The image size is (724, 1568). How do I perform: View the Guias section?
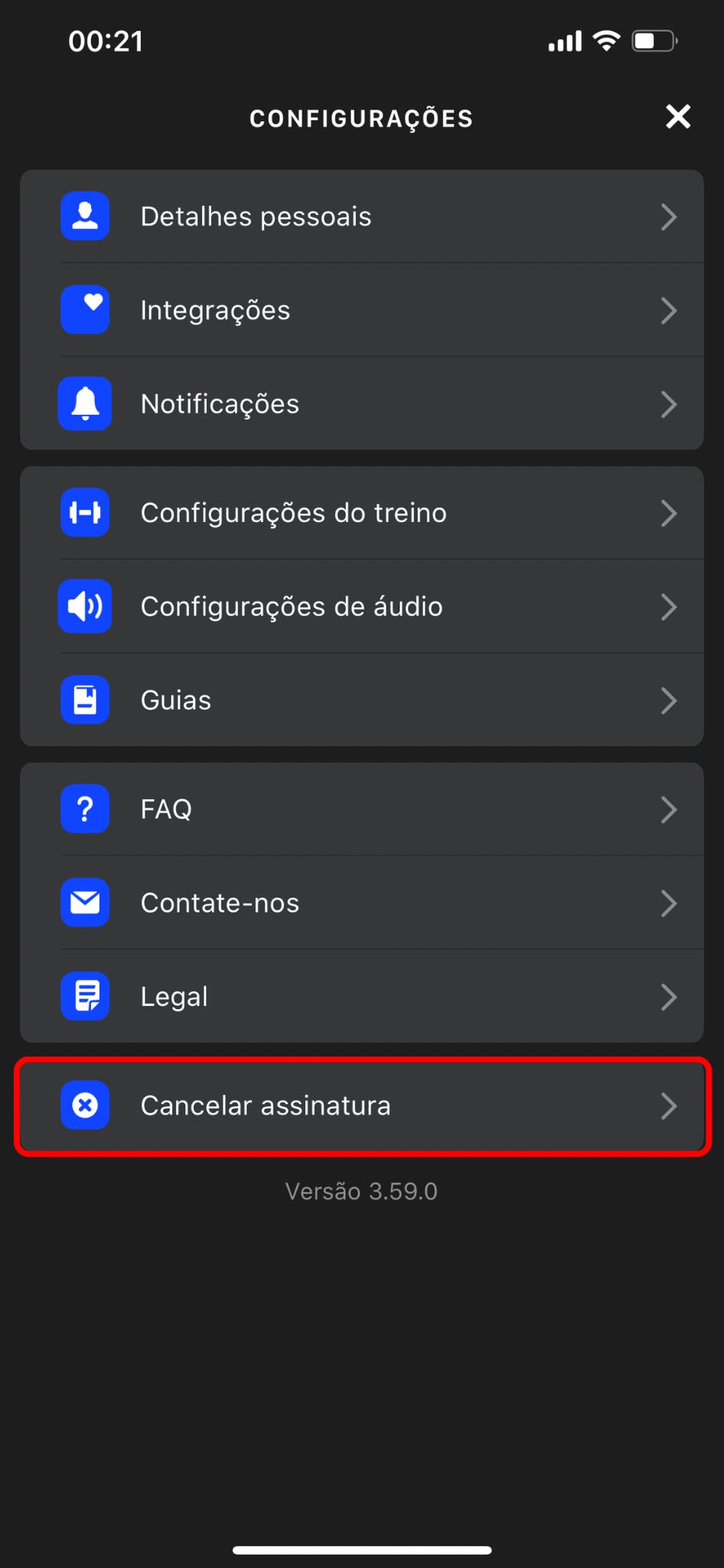[361, 700]
